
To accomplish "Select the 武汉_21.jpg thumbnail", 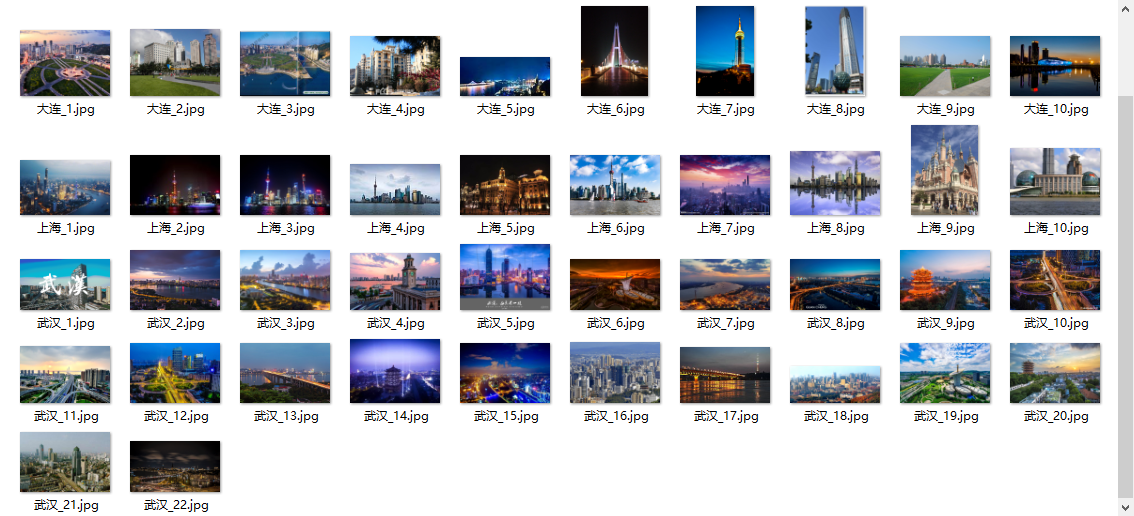I will point(65,462).
